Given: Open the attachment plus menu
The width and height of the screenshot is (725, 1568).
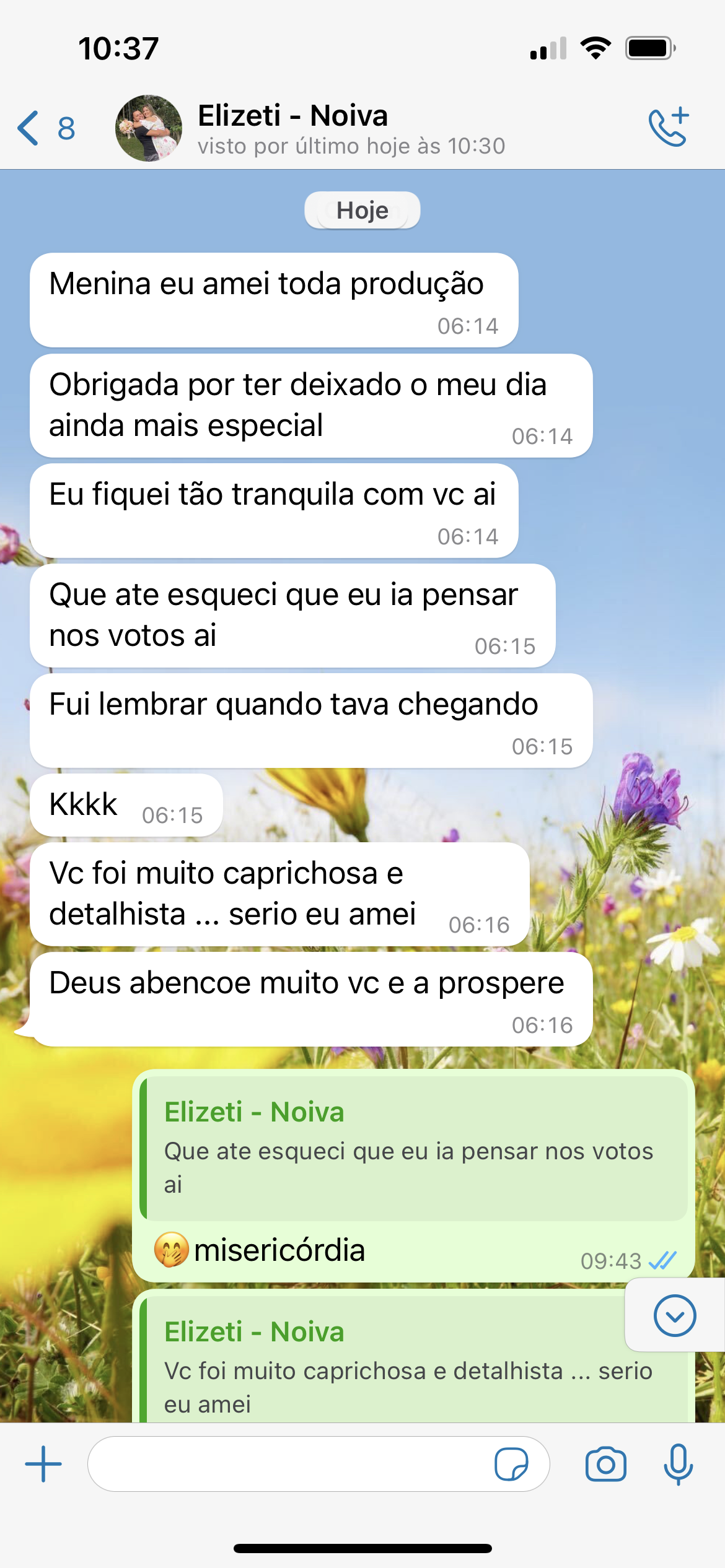Looking at the screenshot, I should tap(43, 1464).
